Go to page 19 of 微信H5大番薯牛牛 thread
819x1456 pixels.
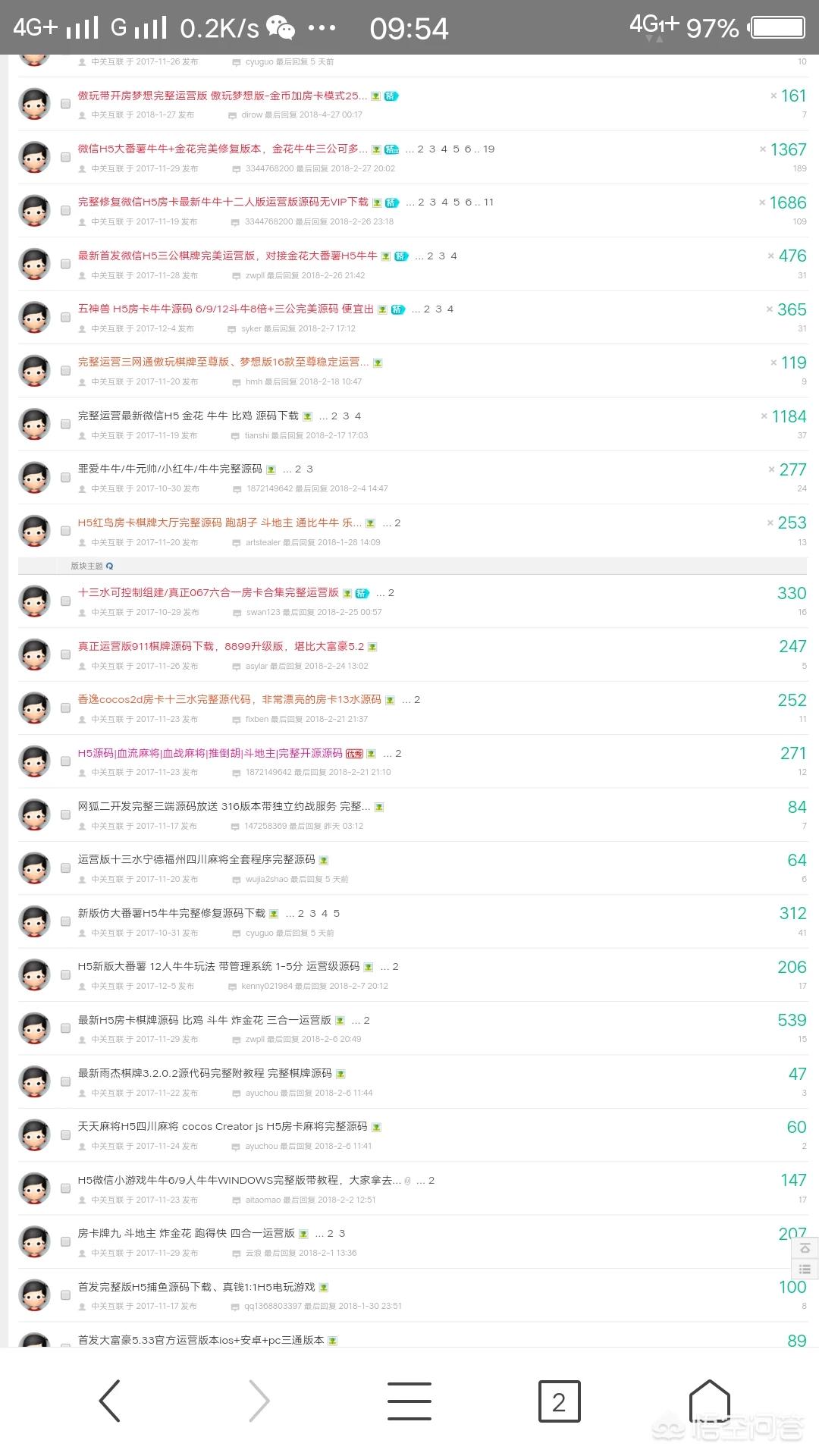pos(488,149)
